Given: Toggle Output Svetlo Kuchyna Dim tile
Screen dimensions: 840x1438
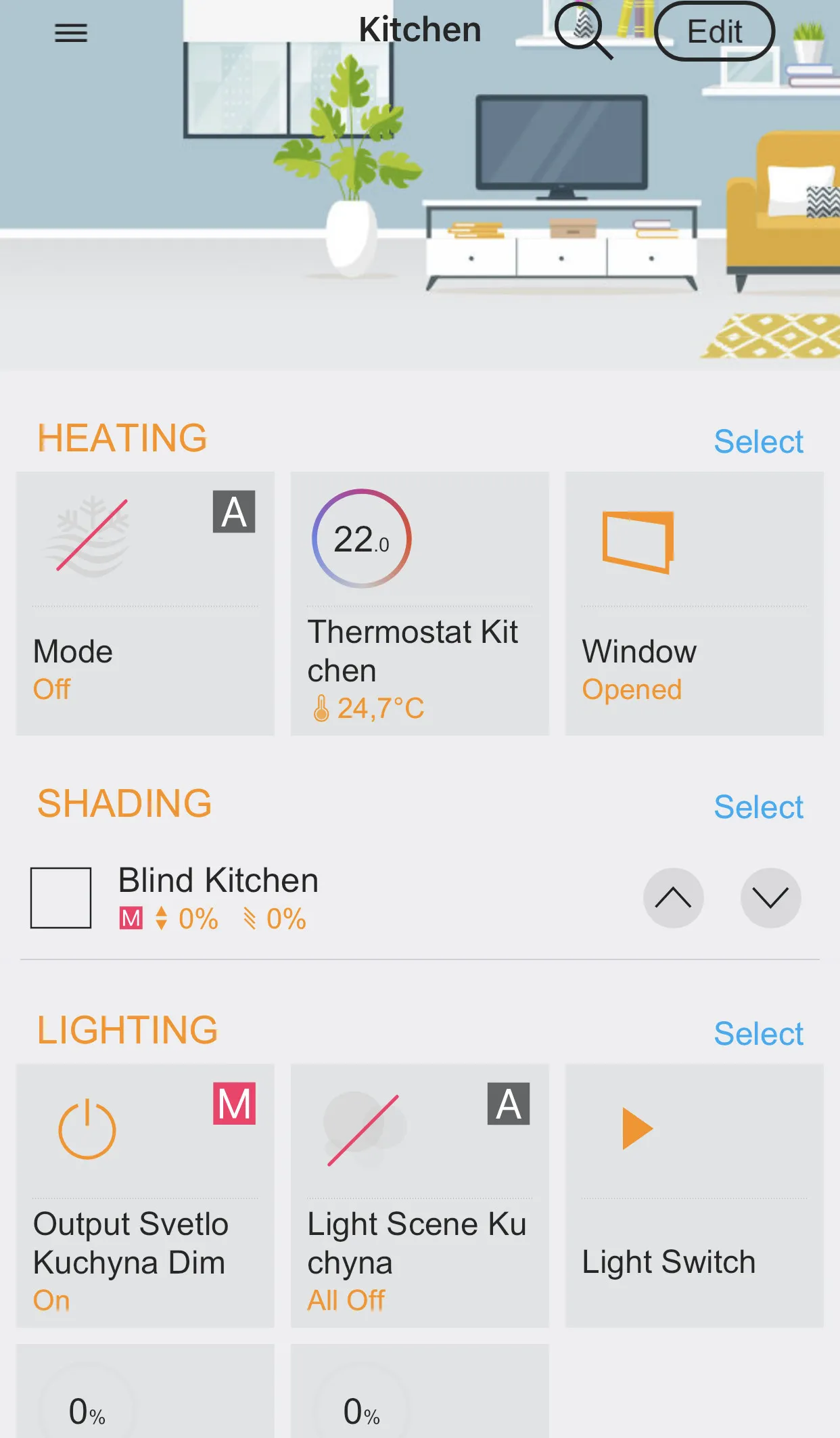Looking at the screenshot, I should [145, 1195].
